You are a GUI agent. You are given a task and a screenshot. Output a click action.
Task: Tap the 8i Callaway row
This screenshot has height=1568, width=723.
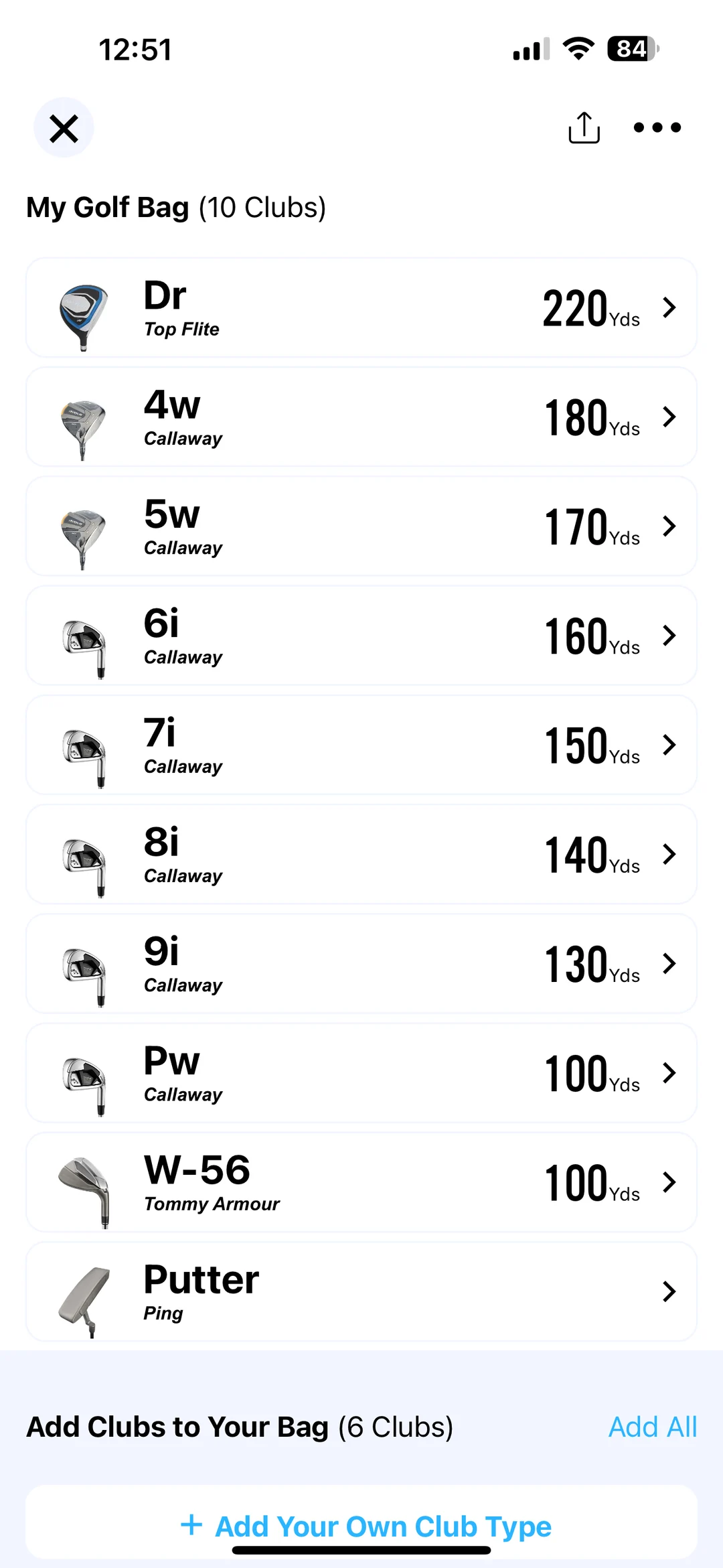point(361,854)
